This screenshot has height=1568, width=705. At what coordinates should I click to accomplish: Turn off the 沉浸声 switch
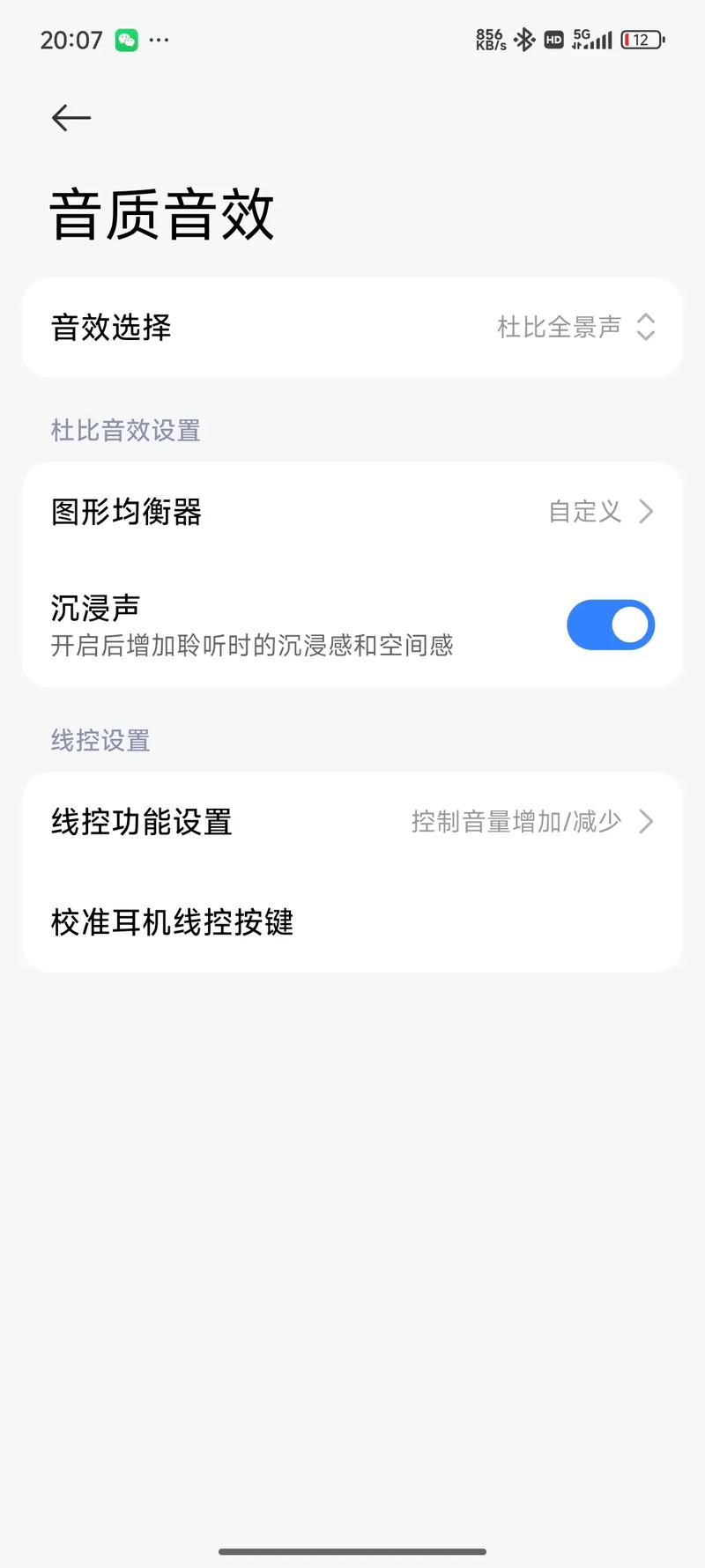coord(610,625)
